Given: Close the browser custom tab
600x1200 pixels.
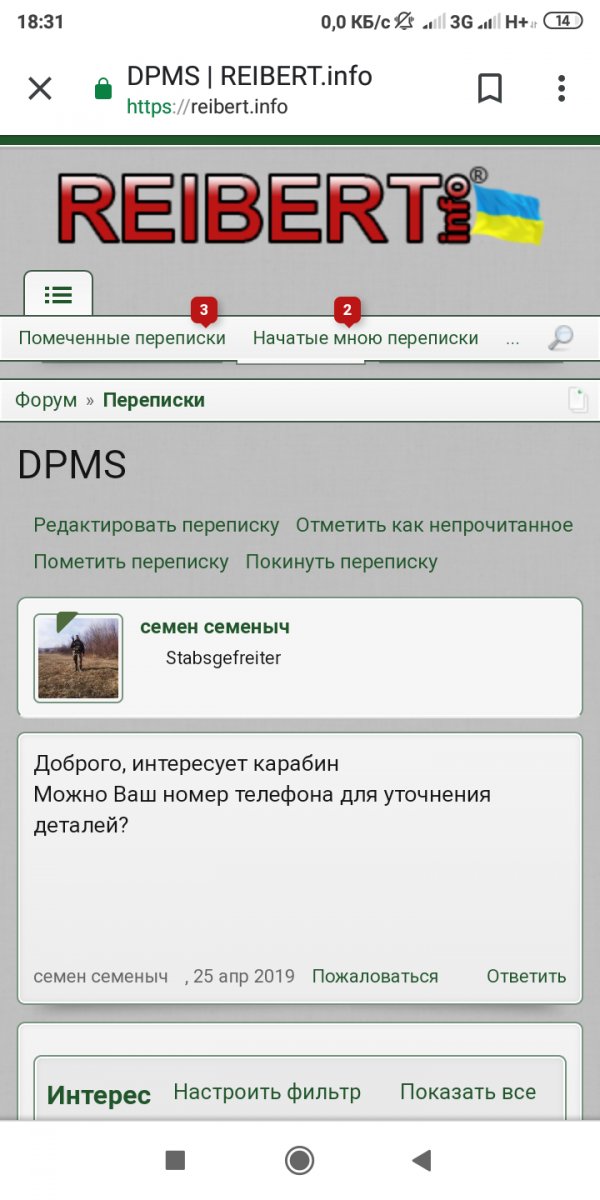Looking at the screenshot, I should (x=40, y=89).
